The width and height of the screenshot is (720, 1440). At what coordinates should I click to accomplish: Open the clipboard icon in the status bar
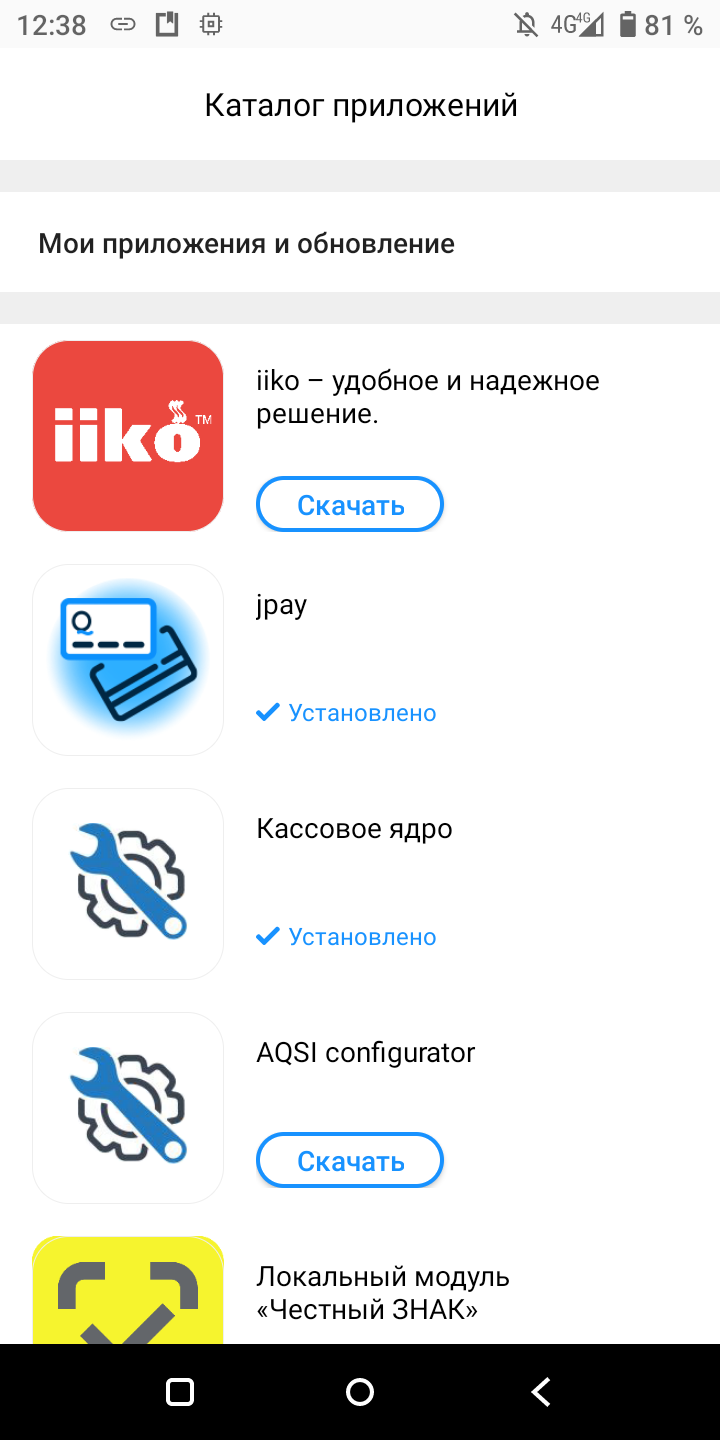point(166,25)
